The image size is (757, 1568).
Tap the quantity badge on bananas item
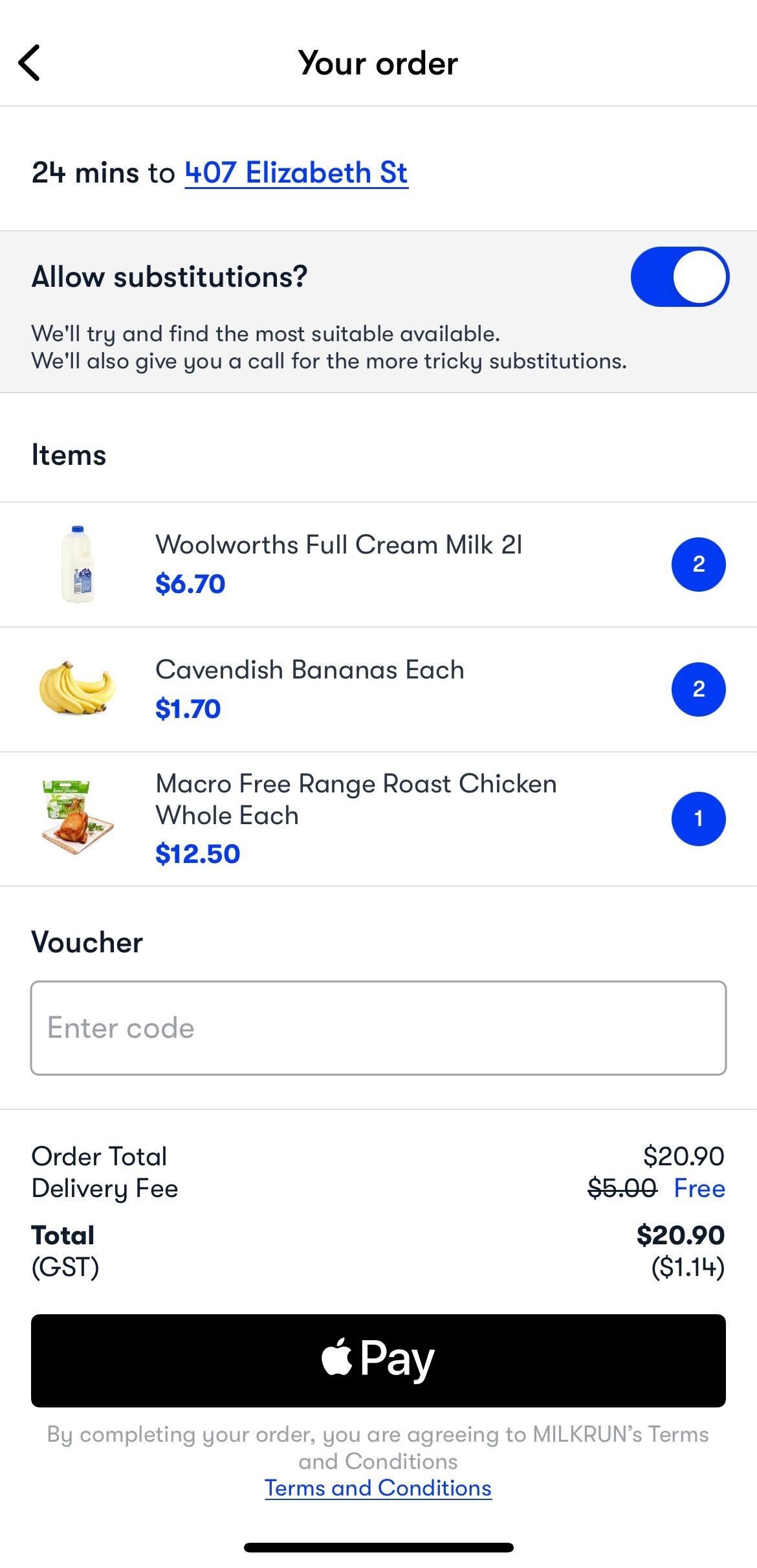tap(698, 689)
